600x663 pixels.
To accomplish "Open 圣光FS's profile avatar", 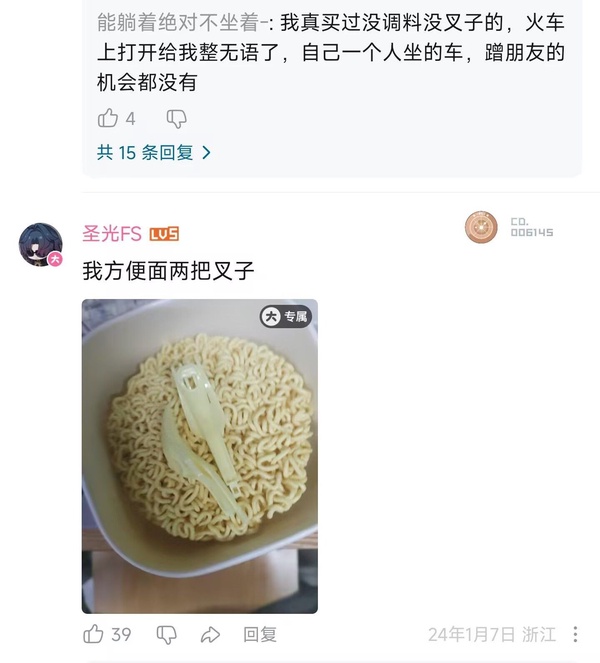I will (40, 243).
